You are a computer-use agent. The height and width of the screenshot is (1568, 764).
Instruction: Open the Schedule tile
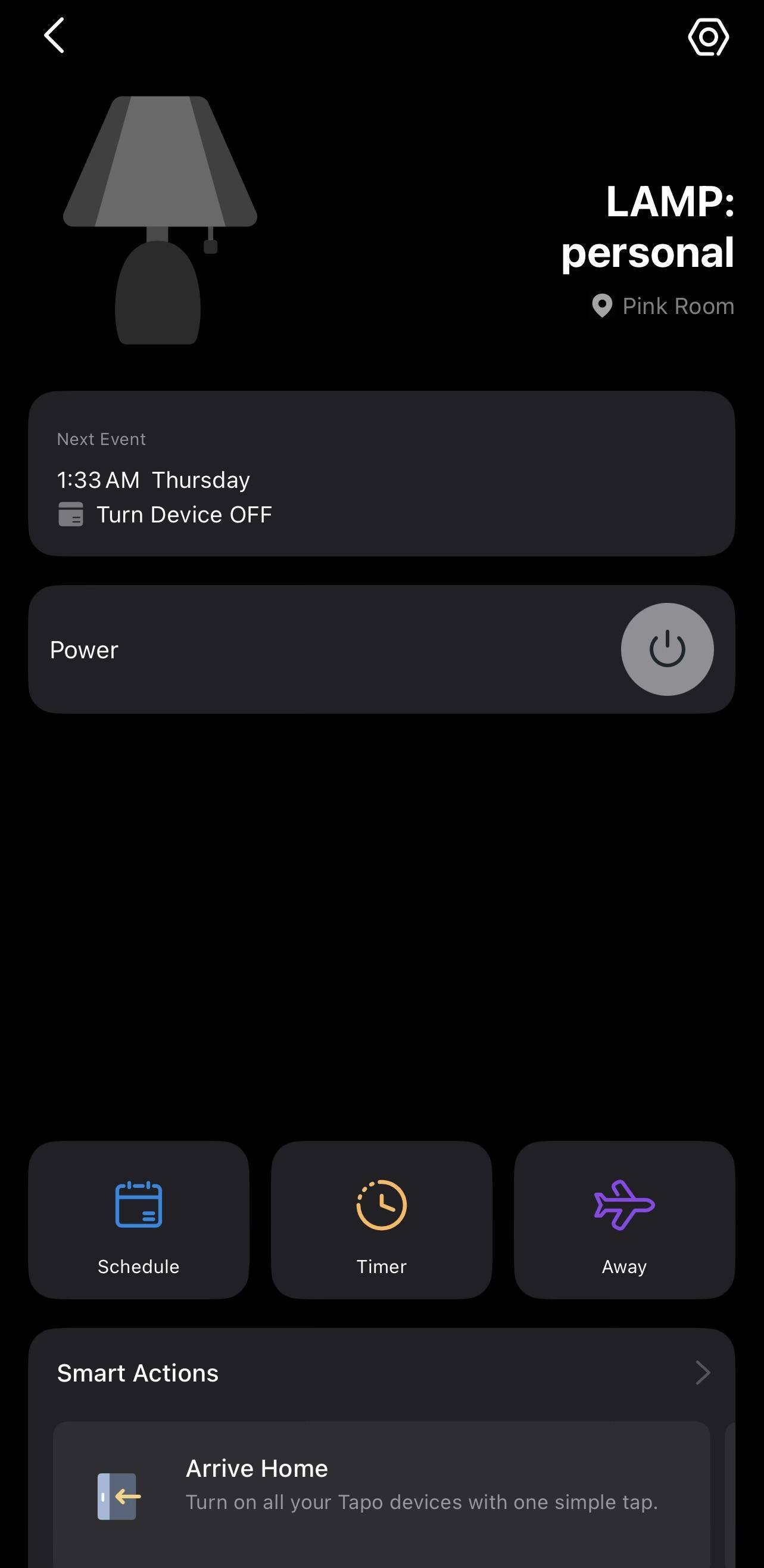(139, 1221)
